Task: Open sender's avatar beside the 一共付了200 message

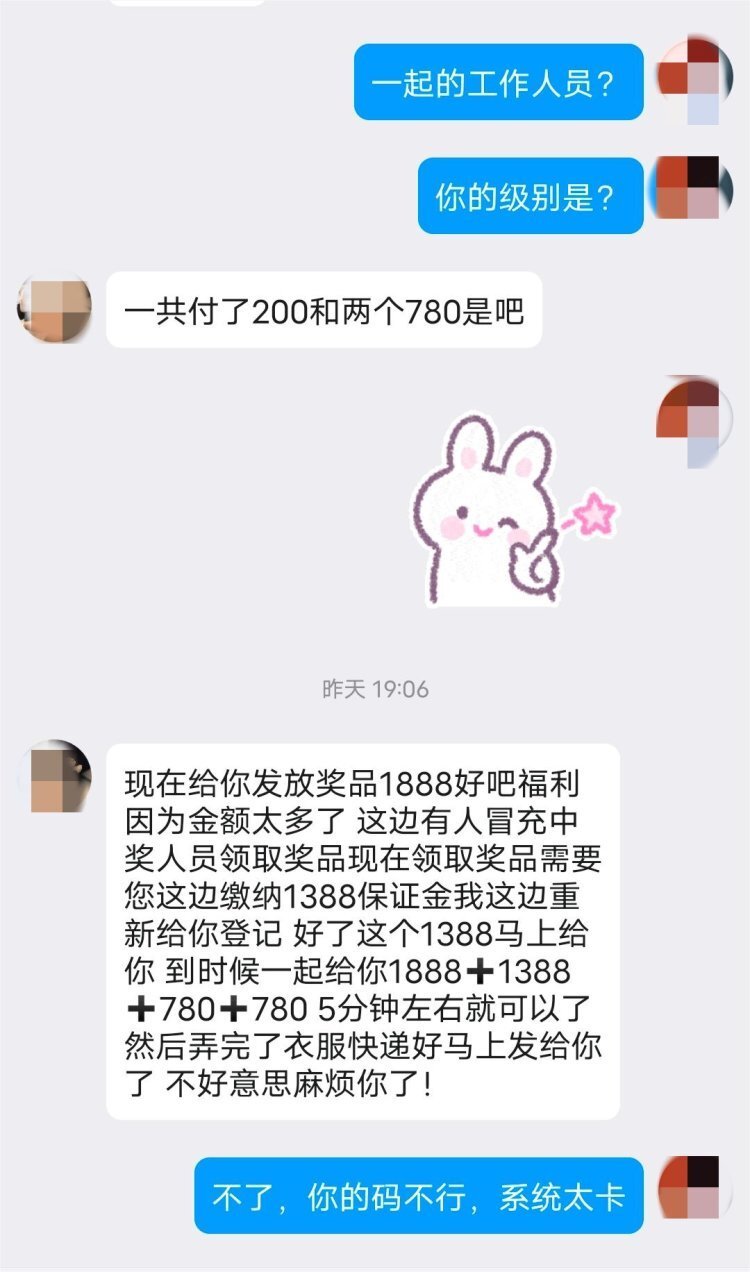Action: coord(54,310)
